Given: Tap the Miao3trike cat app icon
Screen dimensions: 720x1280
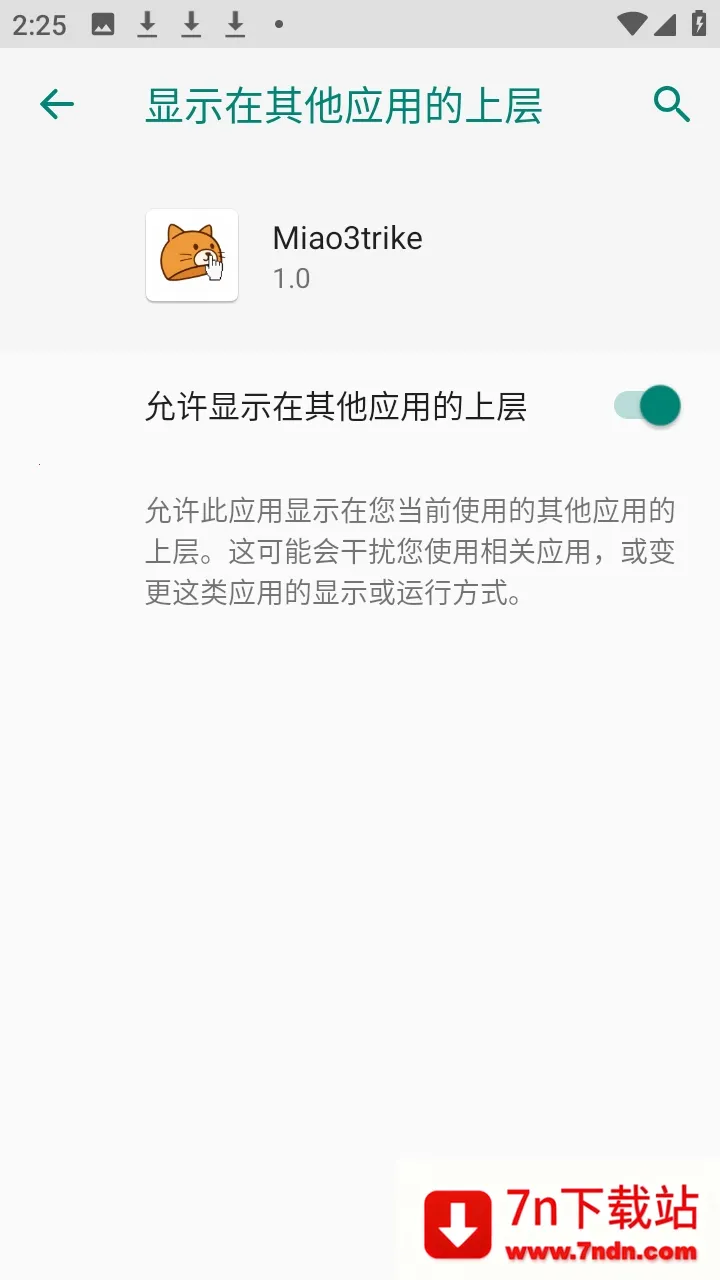Looking at the screenshot, I should pos(192,255).
